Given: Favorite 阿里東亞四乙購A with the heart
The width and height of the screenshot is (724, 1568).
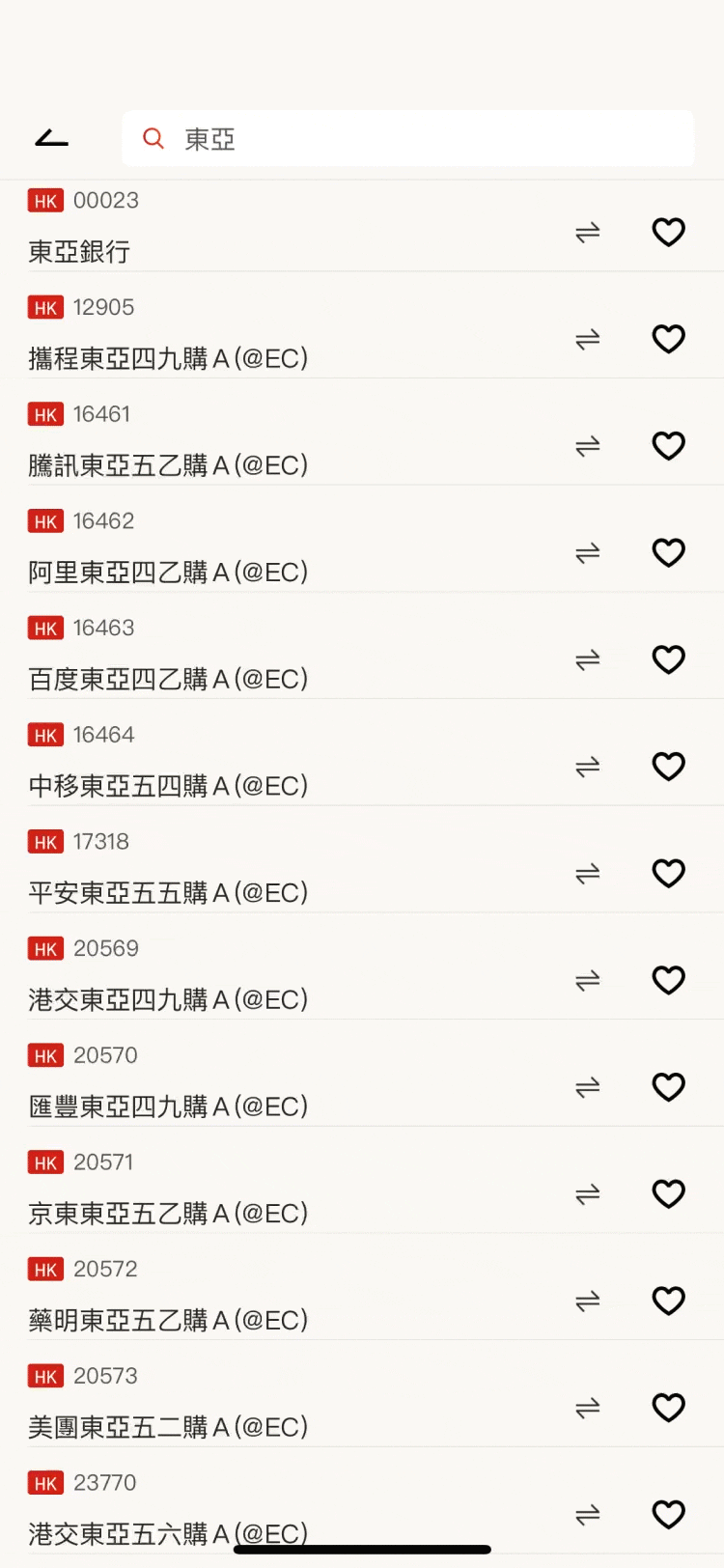Looking at the screenshot, I should (x=668, y=552).
